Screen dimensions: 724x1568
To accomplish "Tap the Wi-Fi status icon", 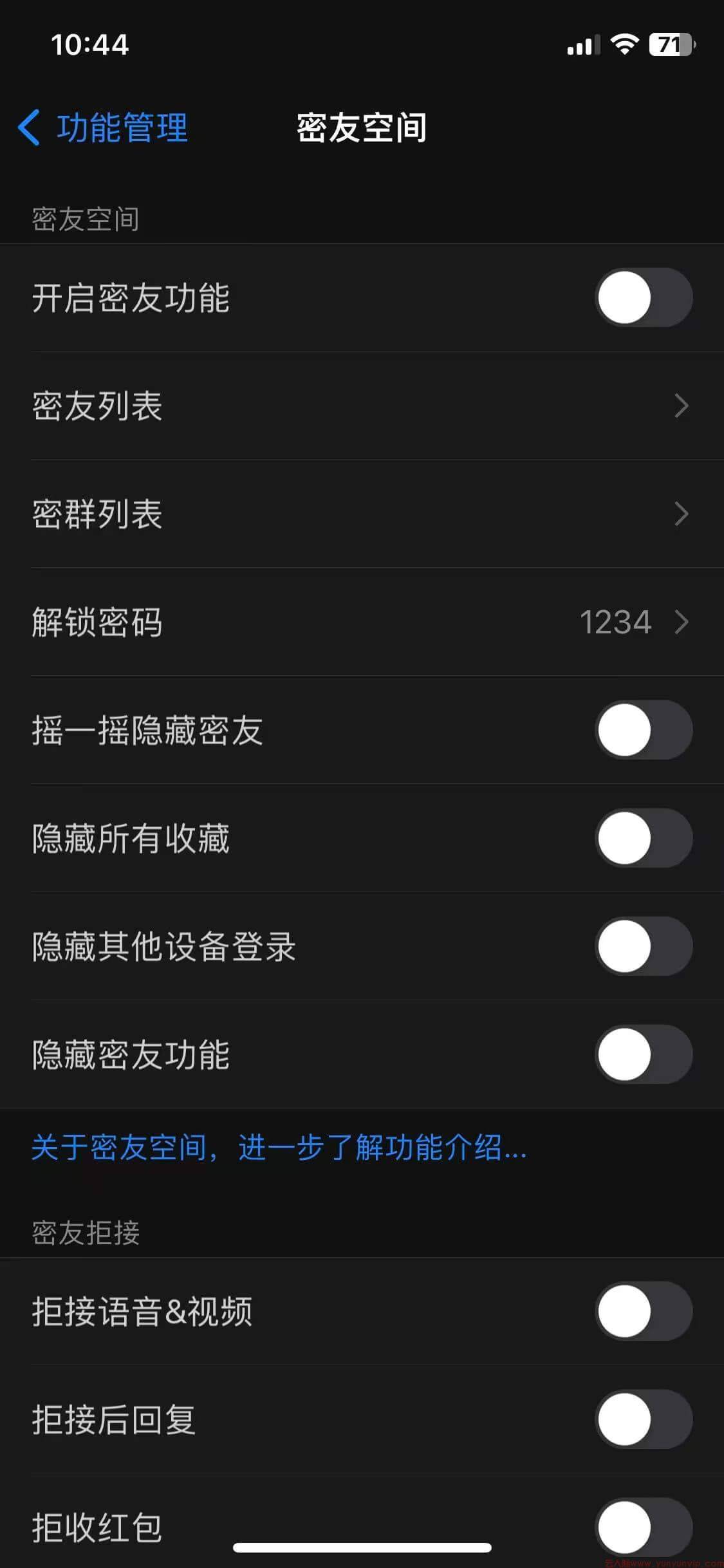I will point(623,44).
